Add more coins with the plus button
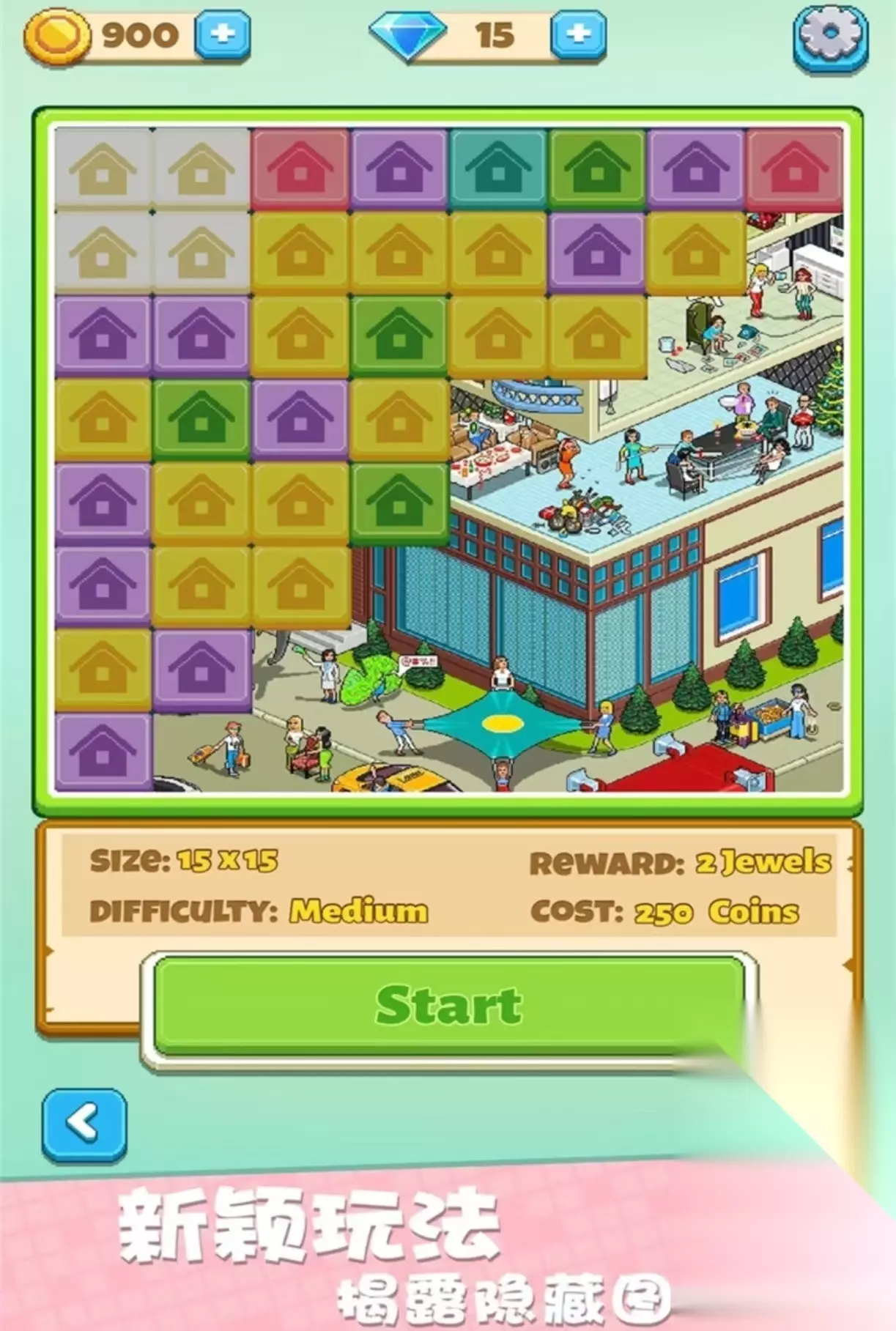Viewport: 896px width, 1331px height. pyautogui.click(x=223, y=35)
